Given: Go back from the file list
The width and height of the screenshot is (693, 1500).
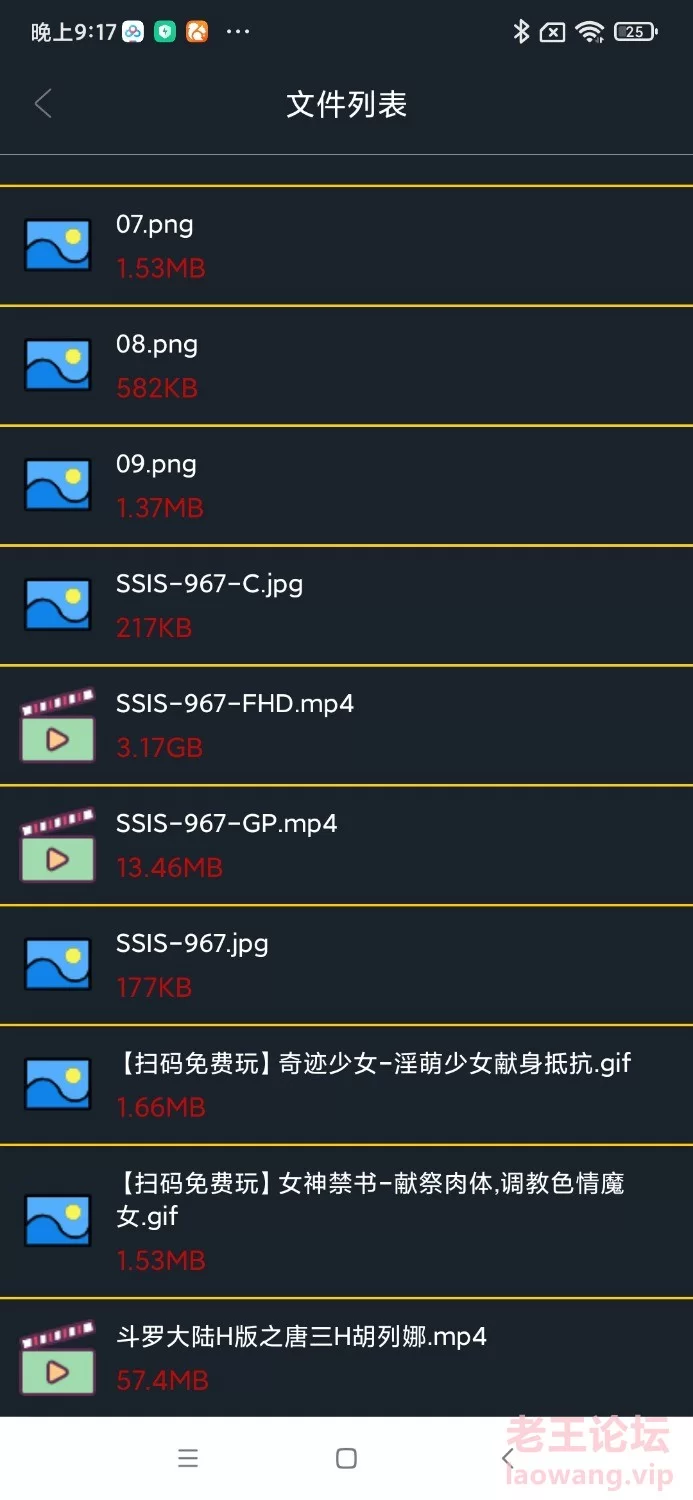Looking at the screenshot, I should coord(42,104).
